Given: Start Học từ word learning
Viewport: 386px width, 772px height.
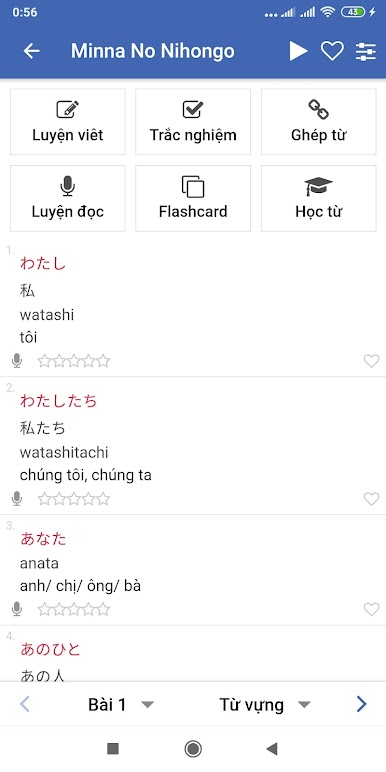Looking at the screenshot, I should 319,198.
